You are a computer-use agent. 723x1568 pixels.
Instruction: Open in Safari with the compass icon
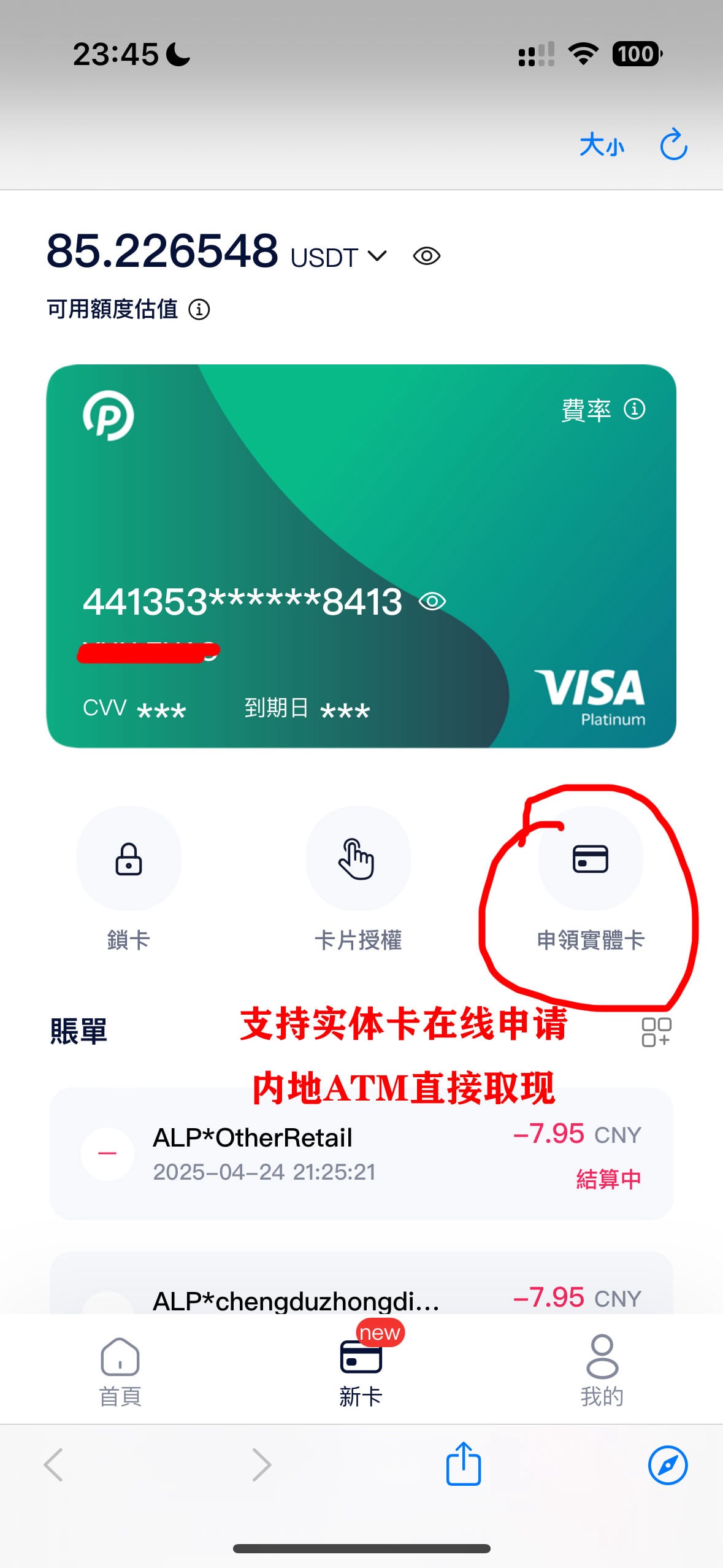click(667, 1465)
